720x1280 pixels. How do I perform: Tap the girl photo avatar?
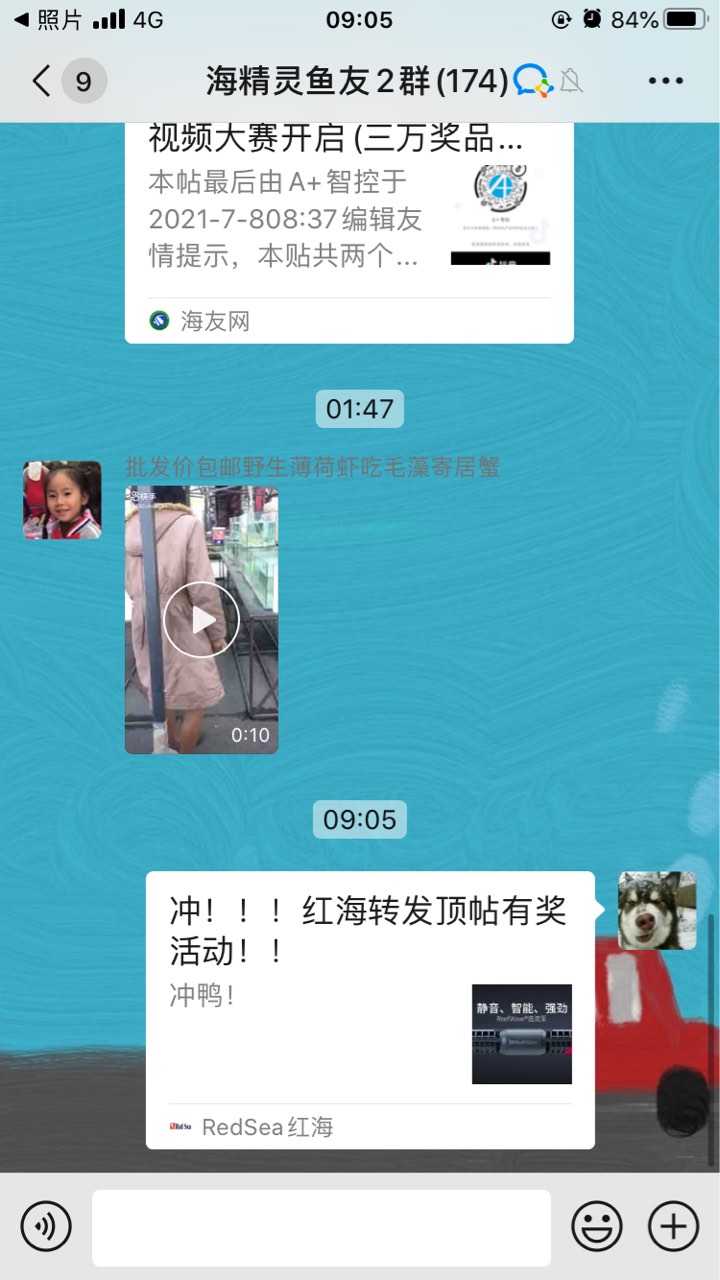tap(62, 500)
